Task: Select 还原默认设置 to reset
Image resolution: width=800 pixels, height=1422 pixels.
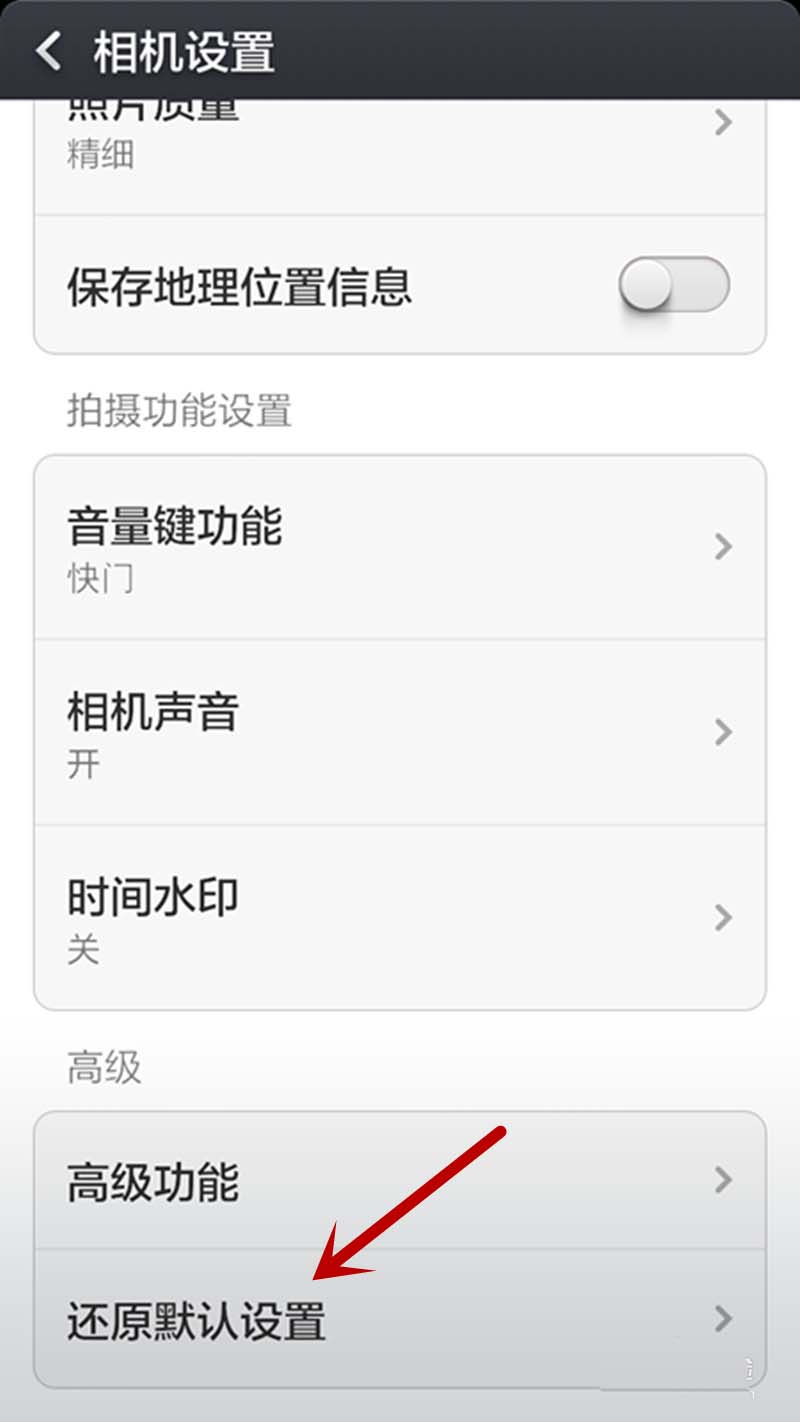Action: click(400, 1319)
